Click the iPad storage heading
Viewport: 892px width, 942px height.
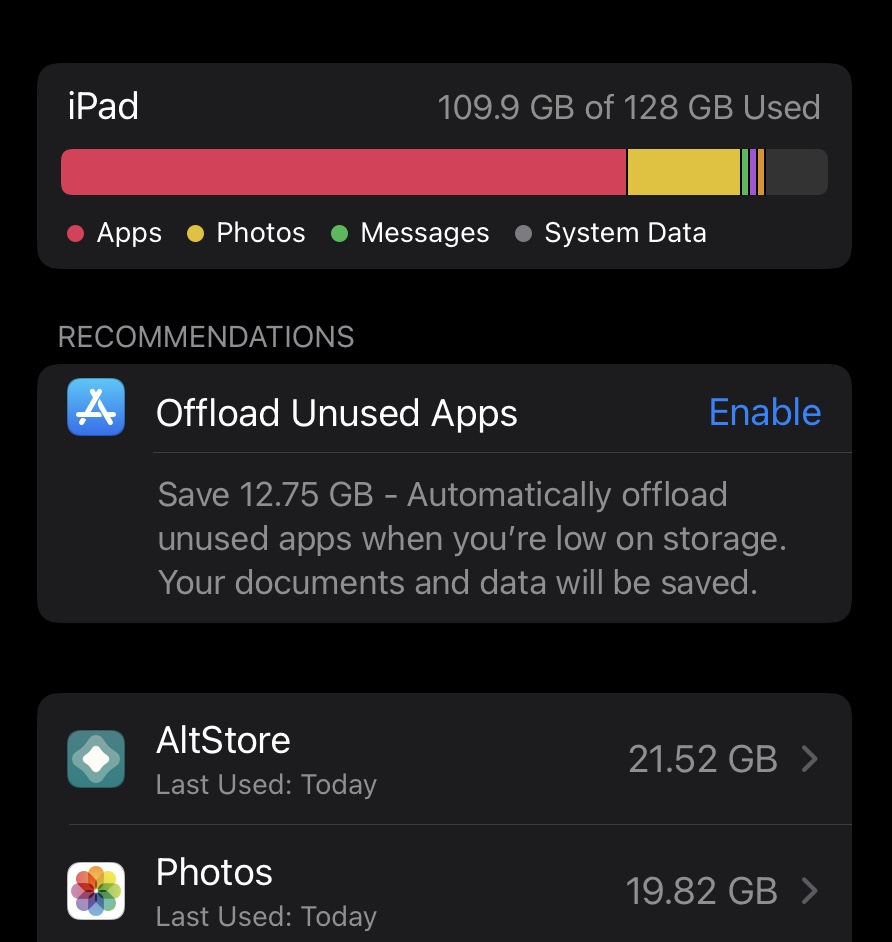coord(103,107)
